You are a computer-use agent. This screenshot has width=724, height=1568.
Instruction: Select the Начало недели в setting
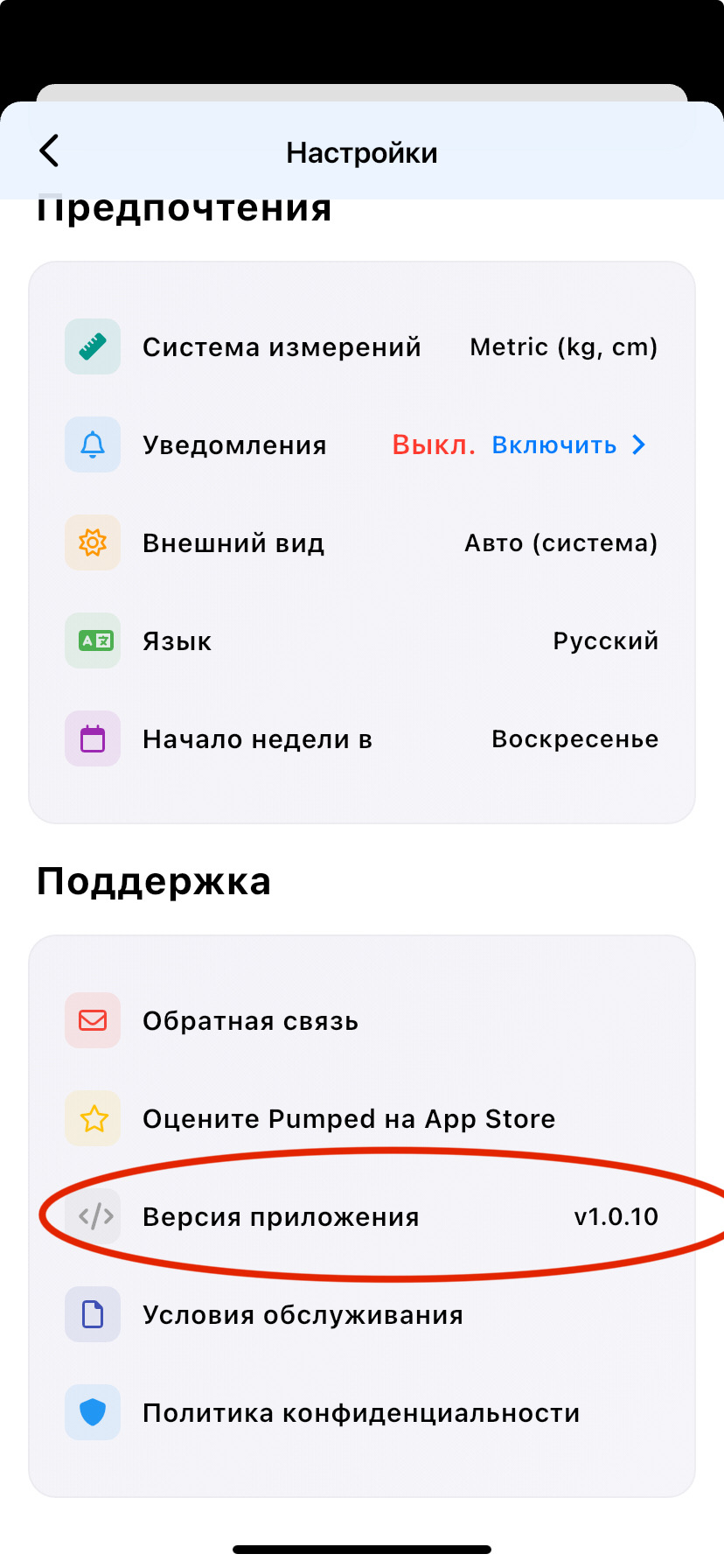361,739
